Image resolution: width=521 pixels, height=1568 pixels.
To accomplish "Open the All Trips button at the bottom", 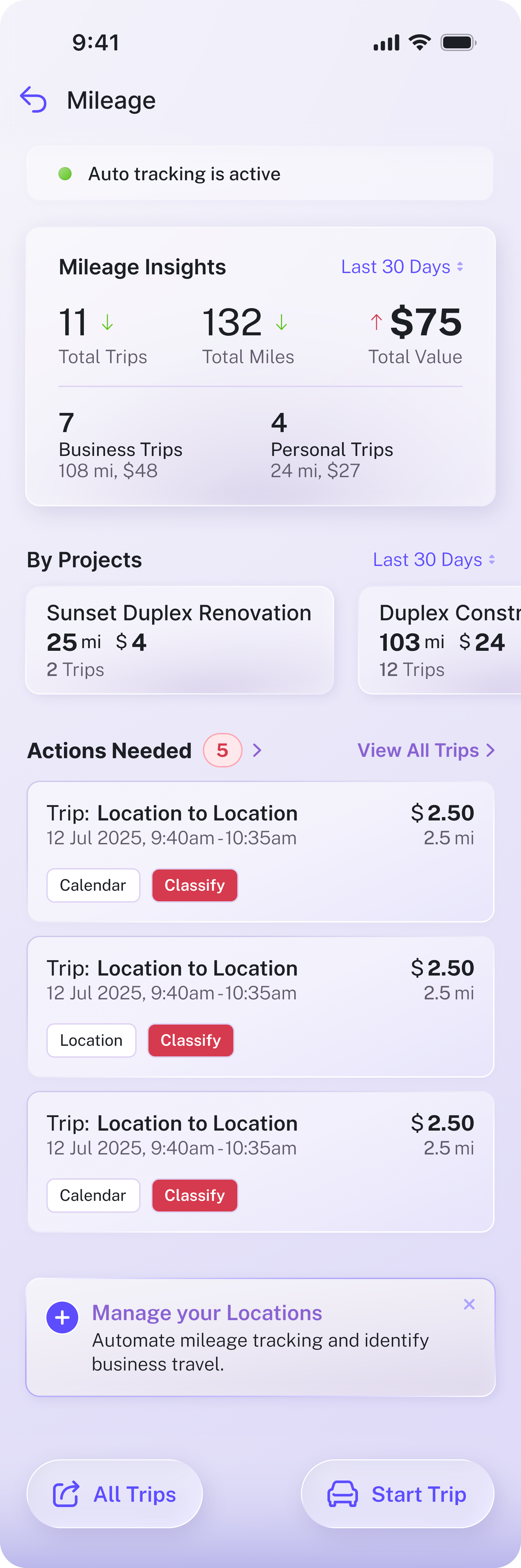I will point(114,1494).
